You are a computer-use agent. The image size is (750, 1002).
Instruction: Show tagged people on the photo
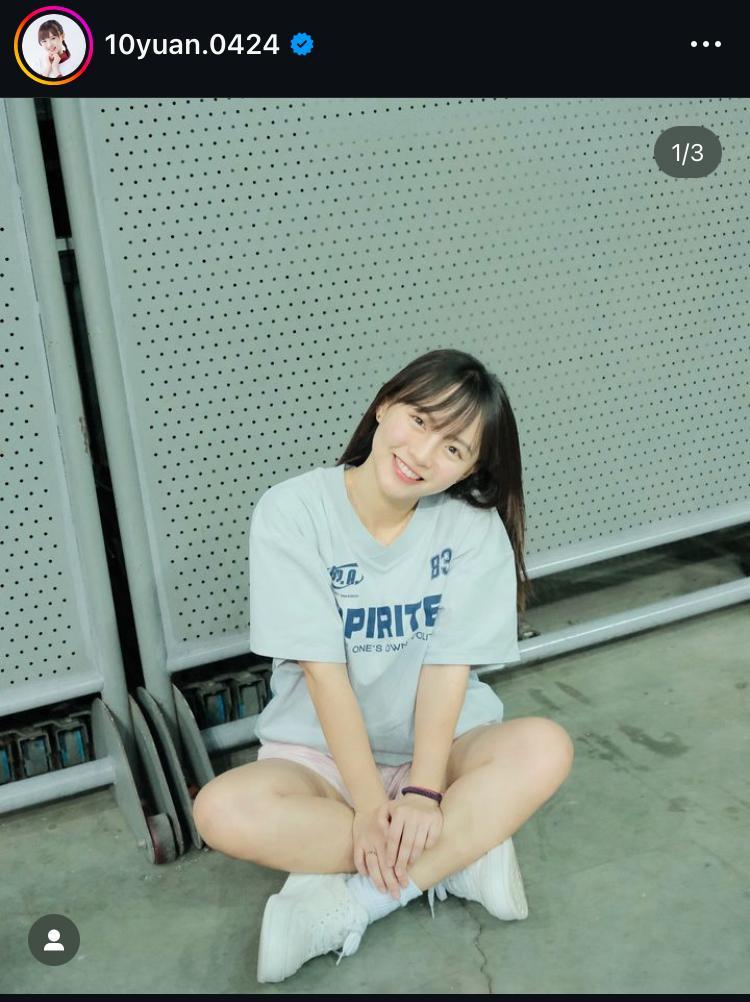54,940
